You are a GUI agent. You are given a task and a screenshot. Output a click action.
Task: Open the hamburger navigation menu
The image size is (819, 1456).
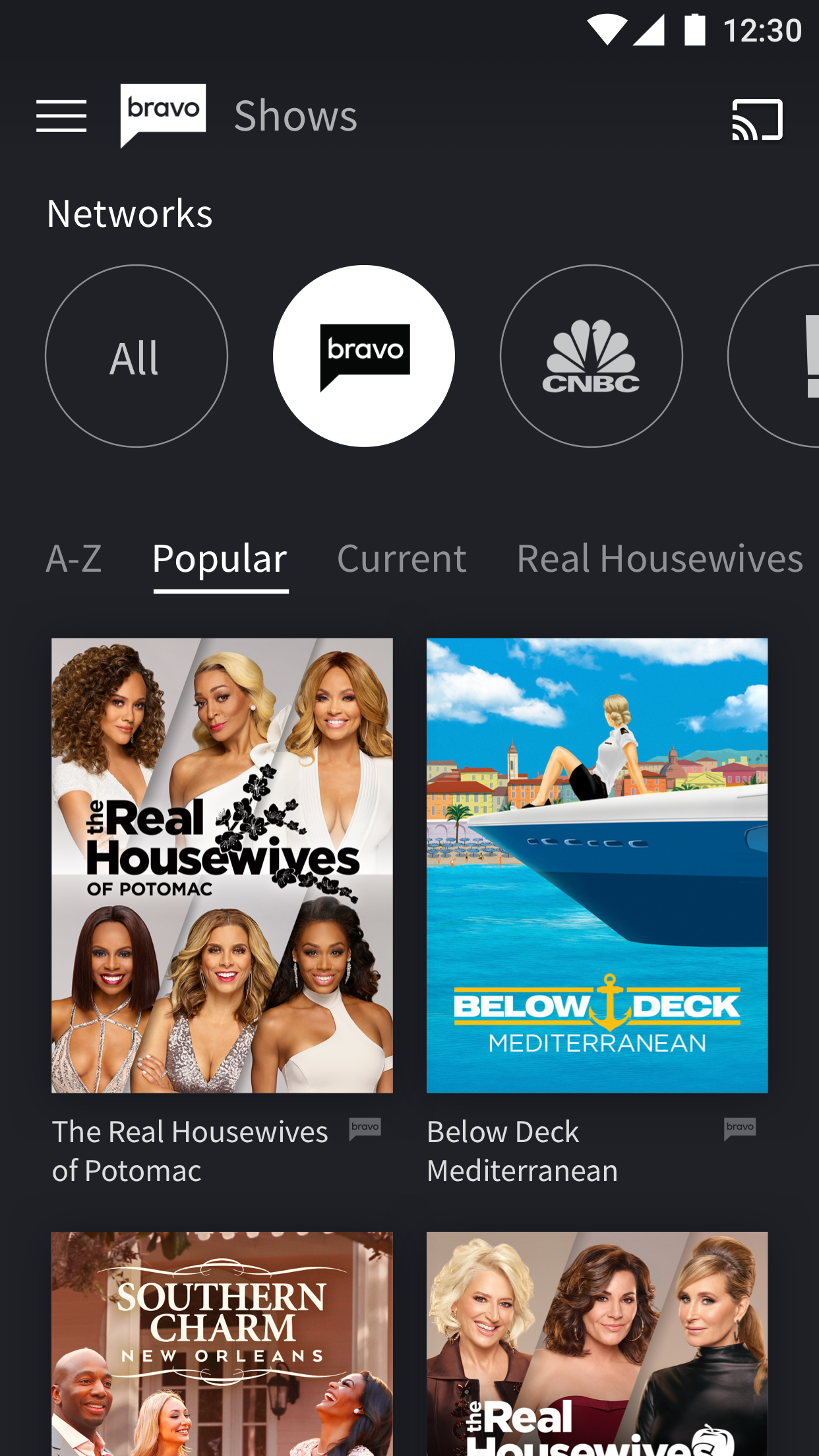(x=61, y=117)
